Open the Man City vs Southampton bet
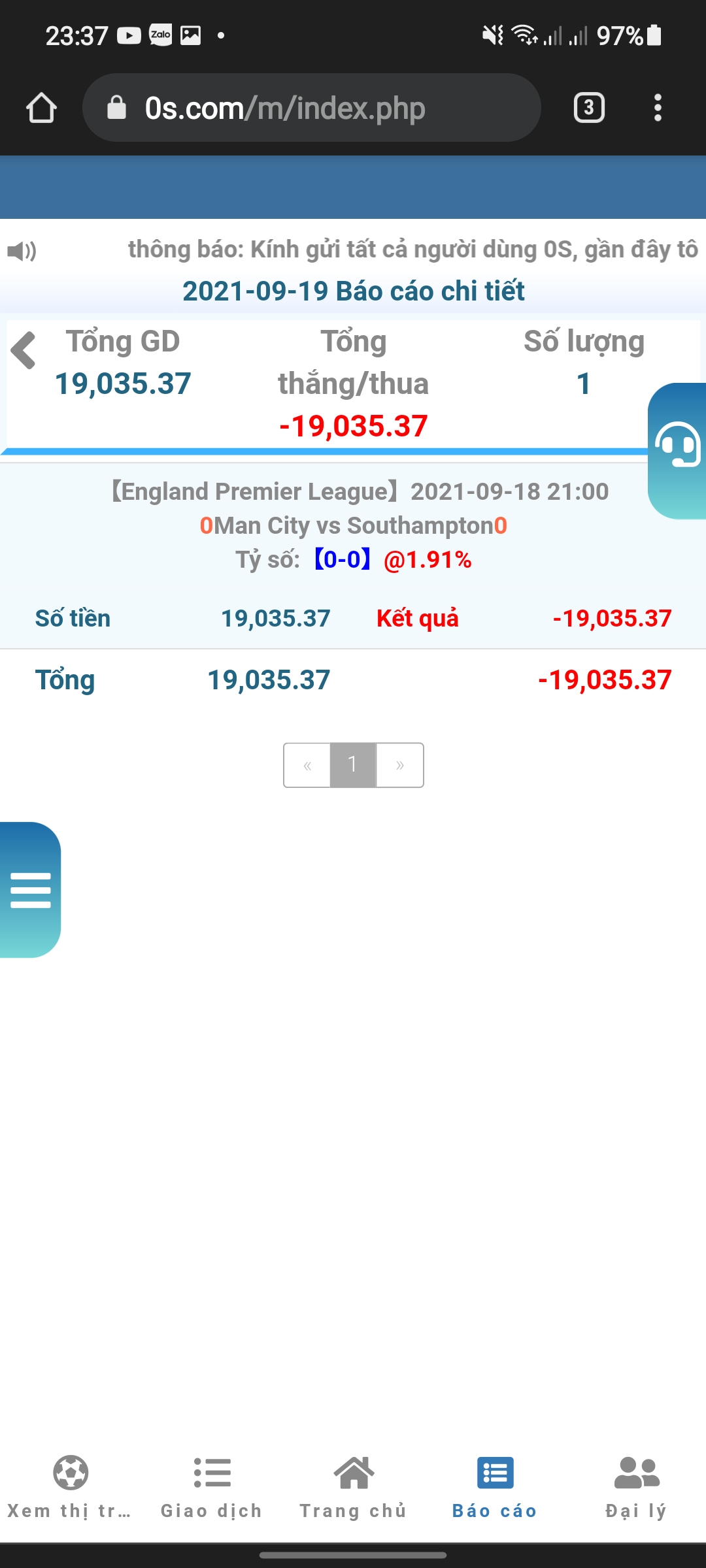This screenshot has width=706, height=1568. 353,526
